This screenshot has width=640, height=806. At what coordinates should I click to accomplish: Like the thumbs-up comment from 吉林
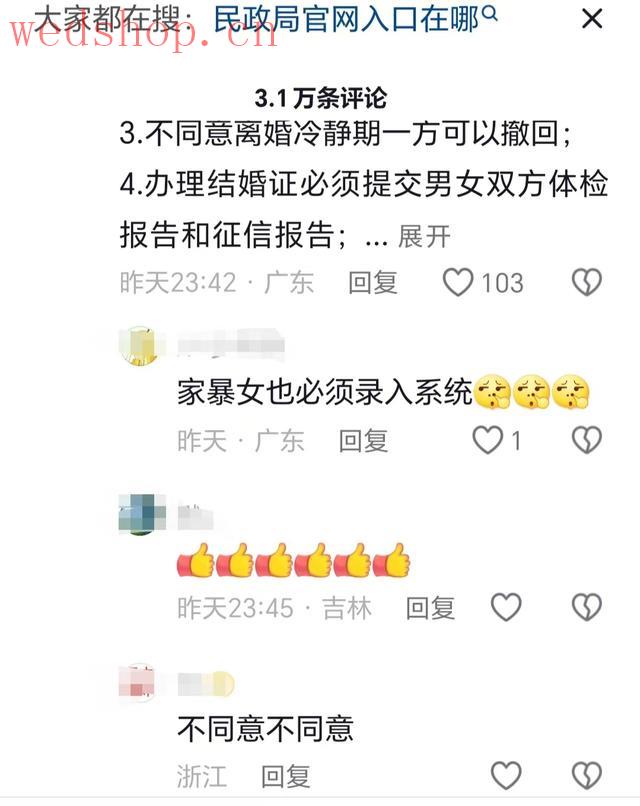(x=506, y=607)
